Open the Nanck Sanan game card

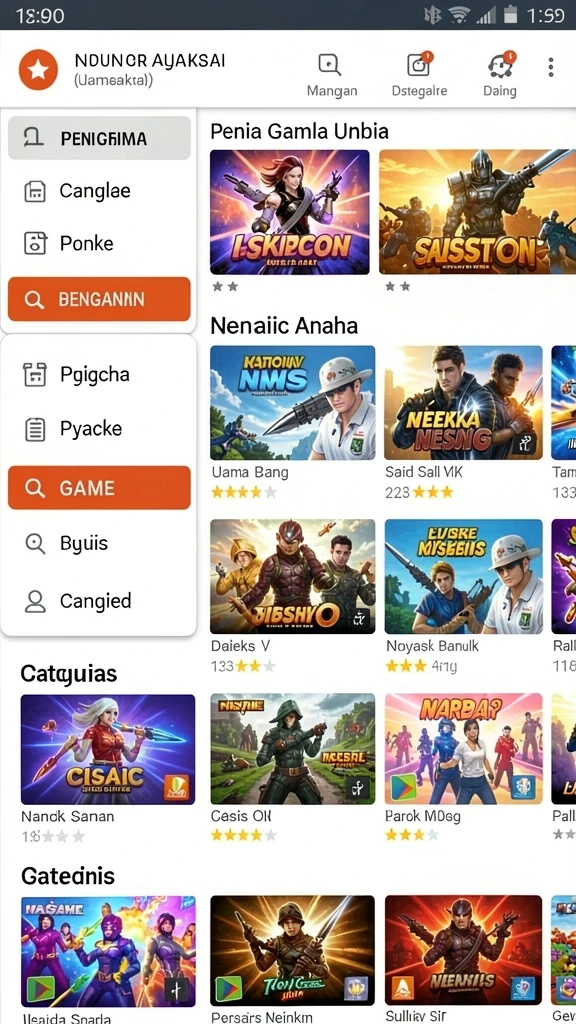click(108, 769)
